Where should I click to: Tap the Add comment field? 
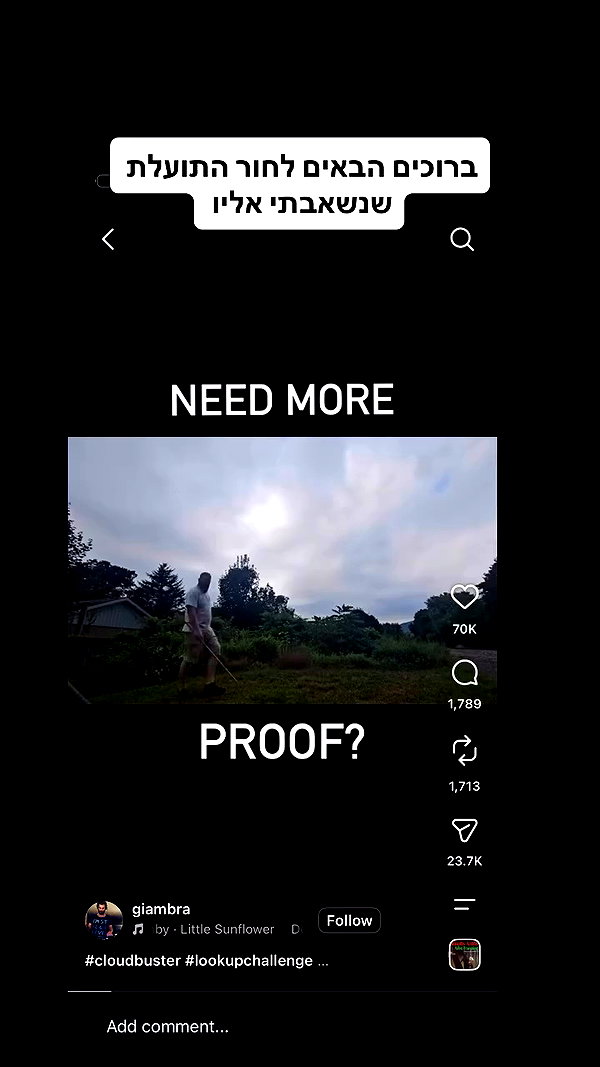click(x=282, y=1026)
